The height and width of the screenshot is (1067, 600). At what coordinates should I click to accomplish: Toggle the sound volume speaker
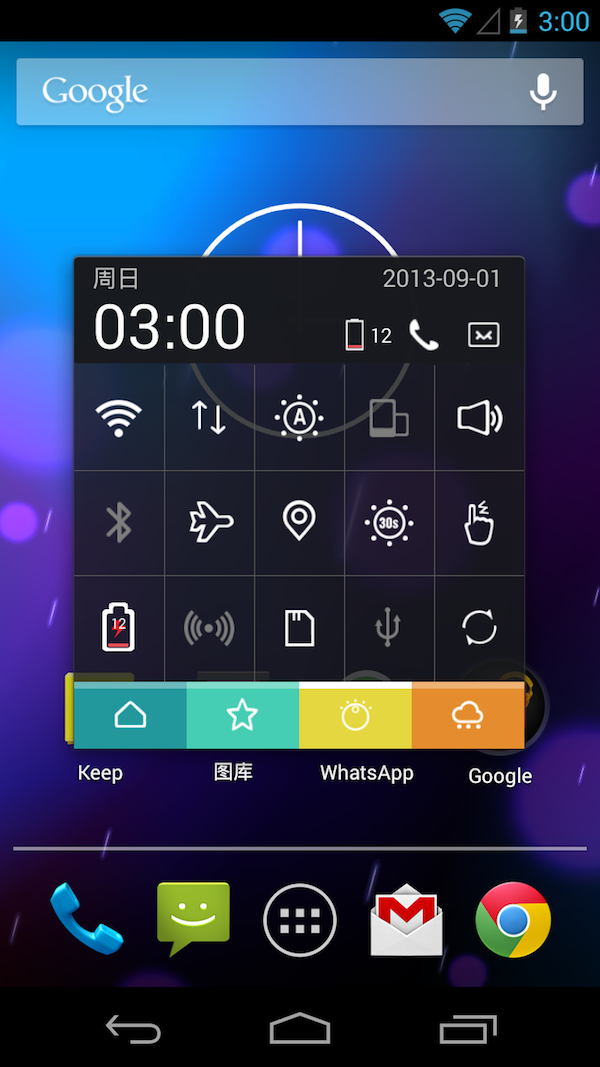pyautogui.click(x=479, y=417)
